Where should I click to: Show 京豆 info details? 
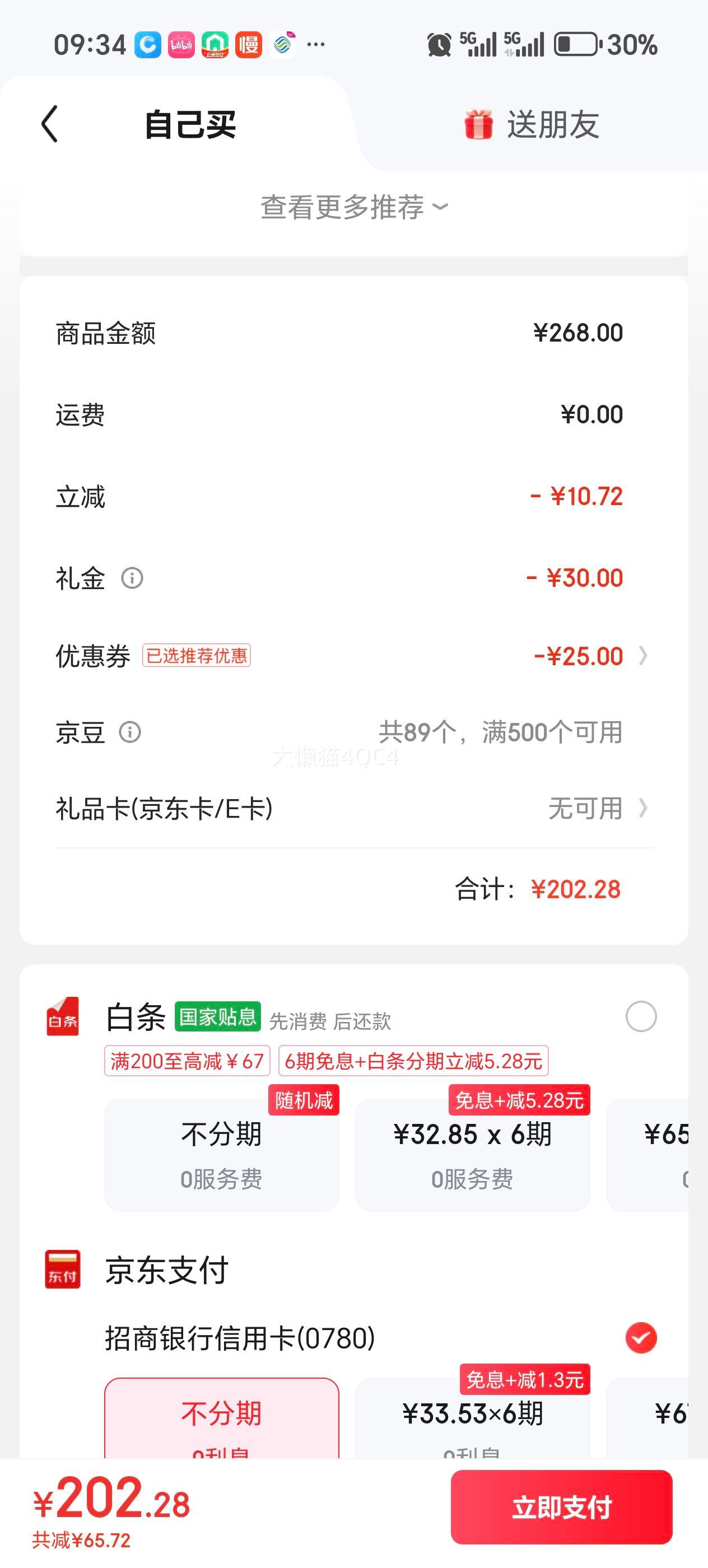(129, 732)
